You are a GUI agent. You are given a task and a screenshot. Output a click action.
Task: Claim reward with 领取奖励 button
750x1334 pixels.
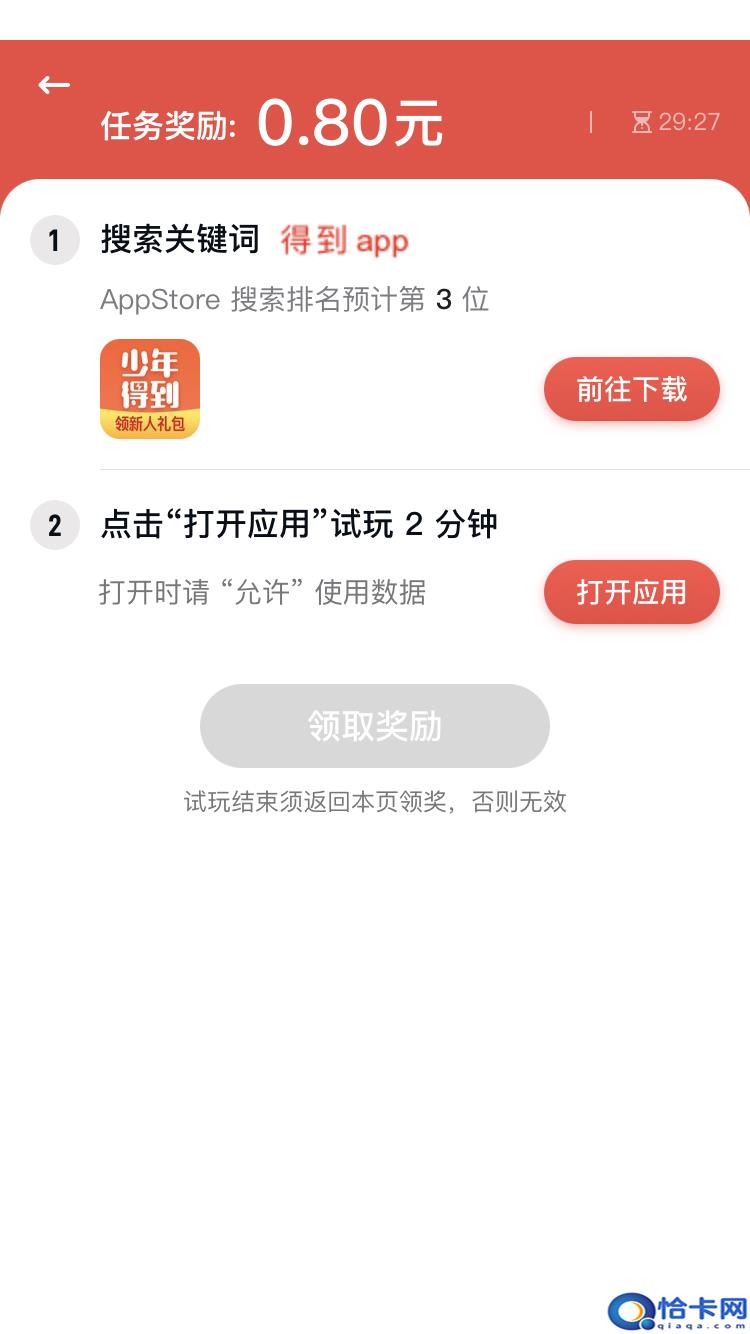[375, 726]
